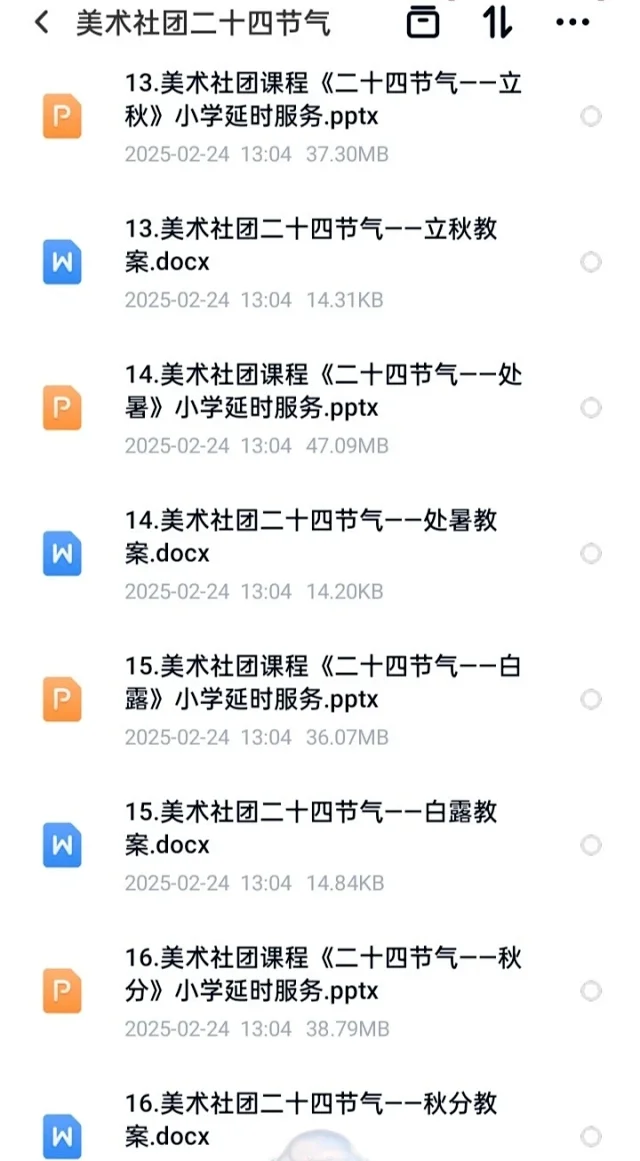Open the three-dot overflow menu
This screenshot has height=1161, width=640.
[572, 23]
